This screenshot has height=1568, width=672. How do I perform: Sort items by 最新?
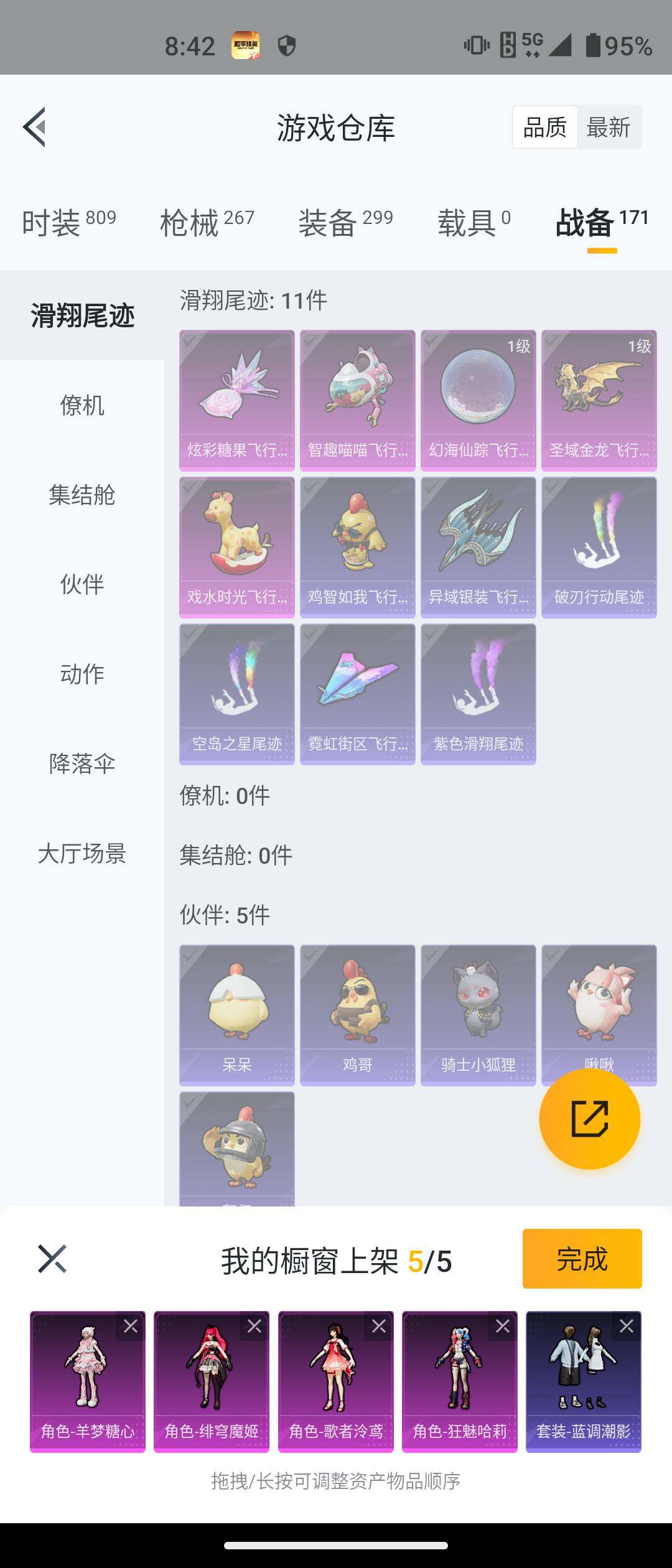point(608,128)
